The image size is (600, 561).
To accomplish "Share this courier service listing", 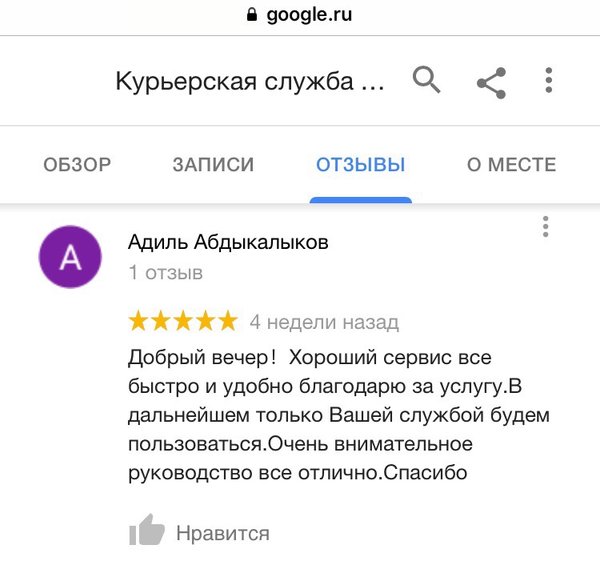I will 491,82.
